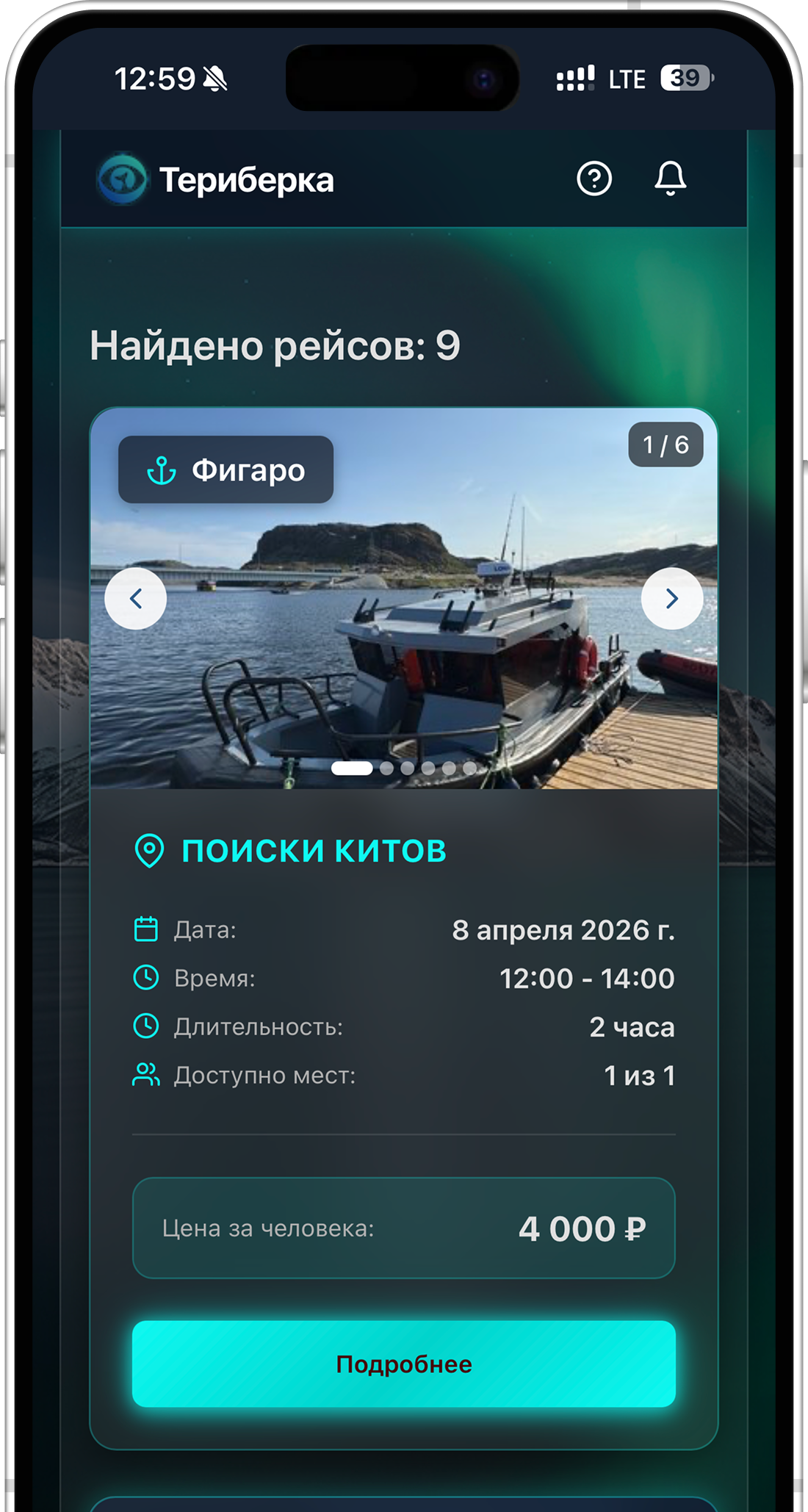Tap Подробнее for the whale search trip
The height and width of the screenshot is (1512, 808).
(x=403, y=1364)
